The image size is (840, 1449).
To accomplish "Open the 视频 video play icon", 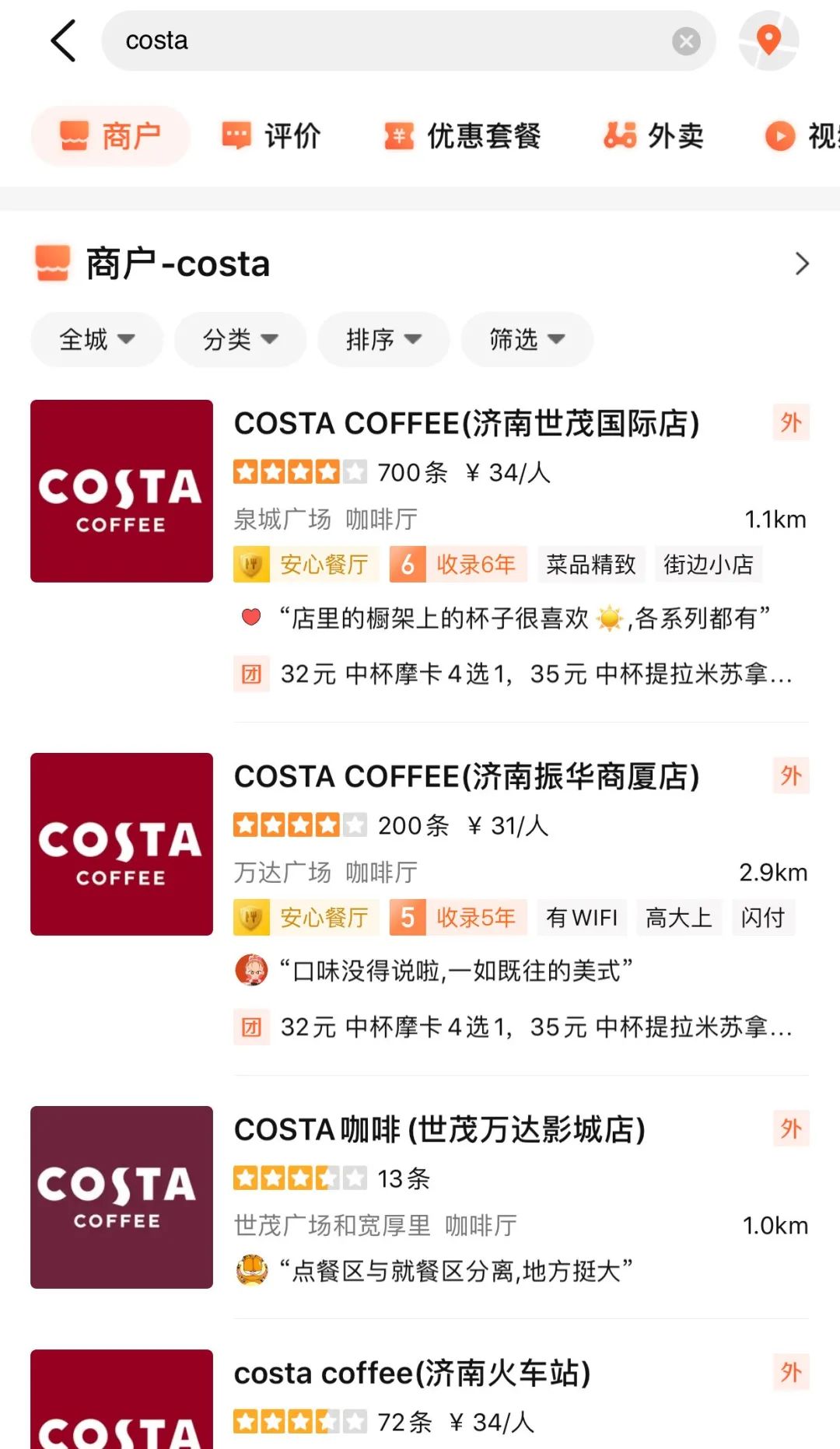I will [x=780, y=136].
